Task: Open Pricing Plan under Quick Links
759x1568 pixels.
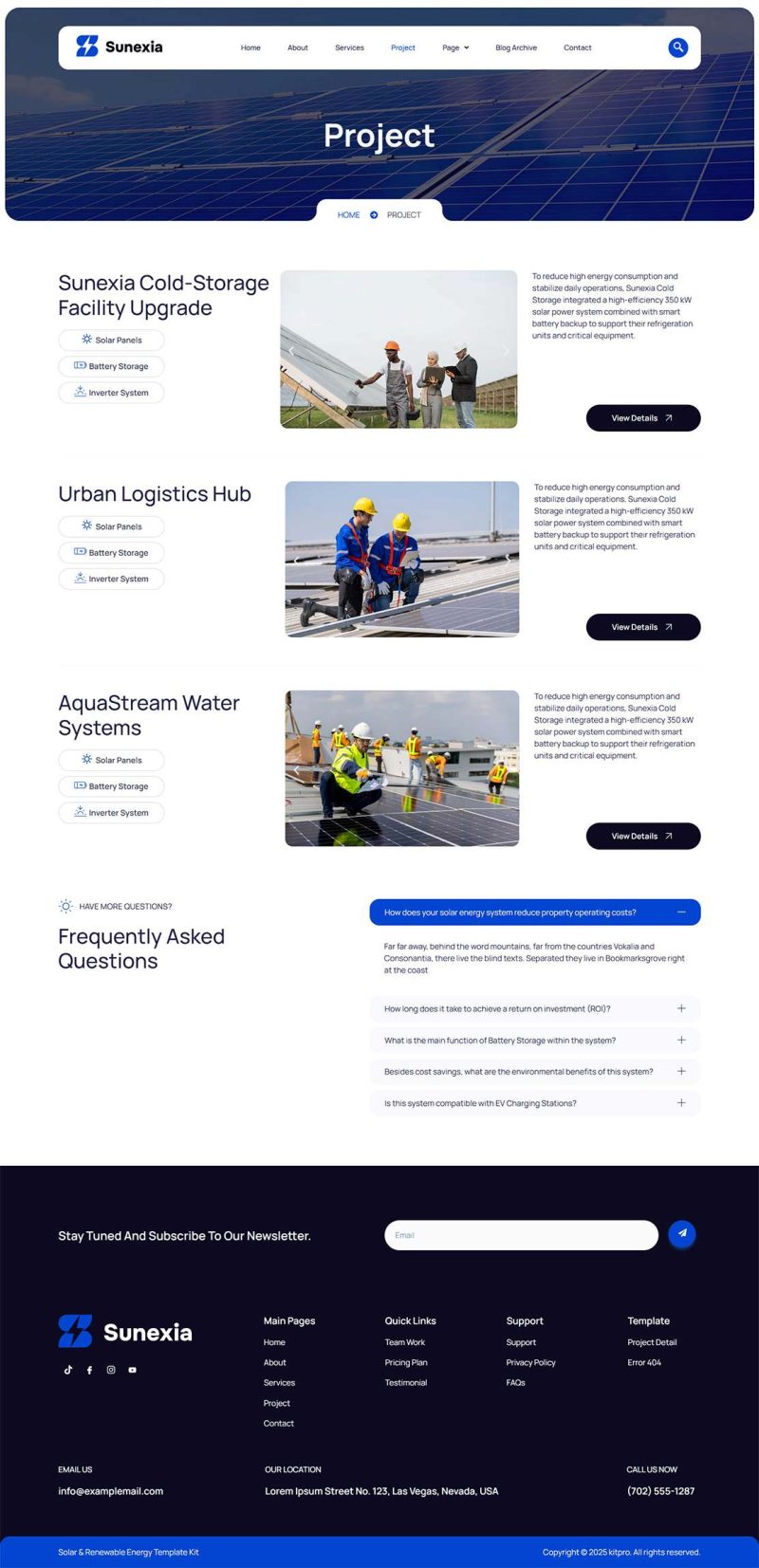Action: point(406,1363)
